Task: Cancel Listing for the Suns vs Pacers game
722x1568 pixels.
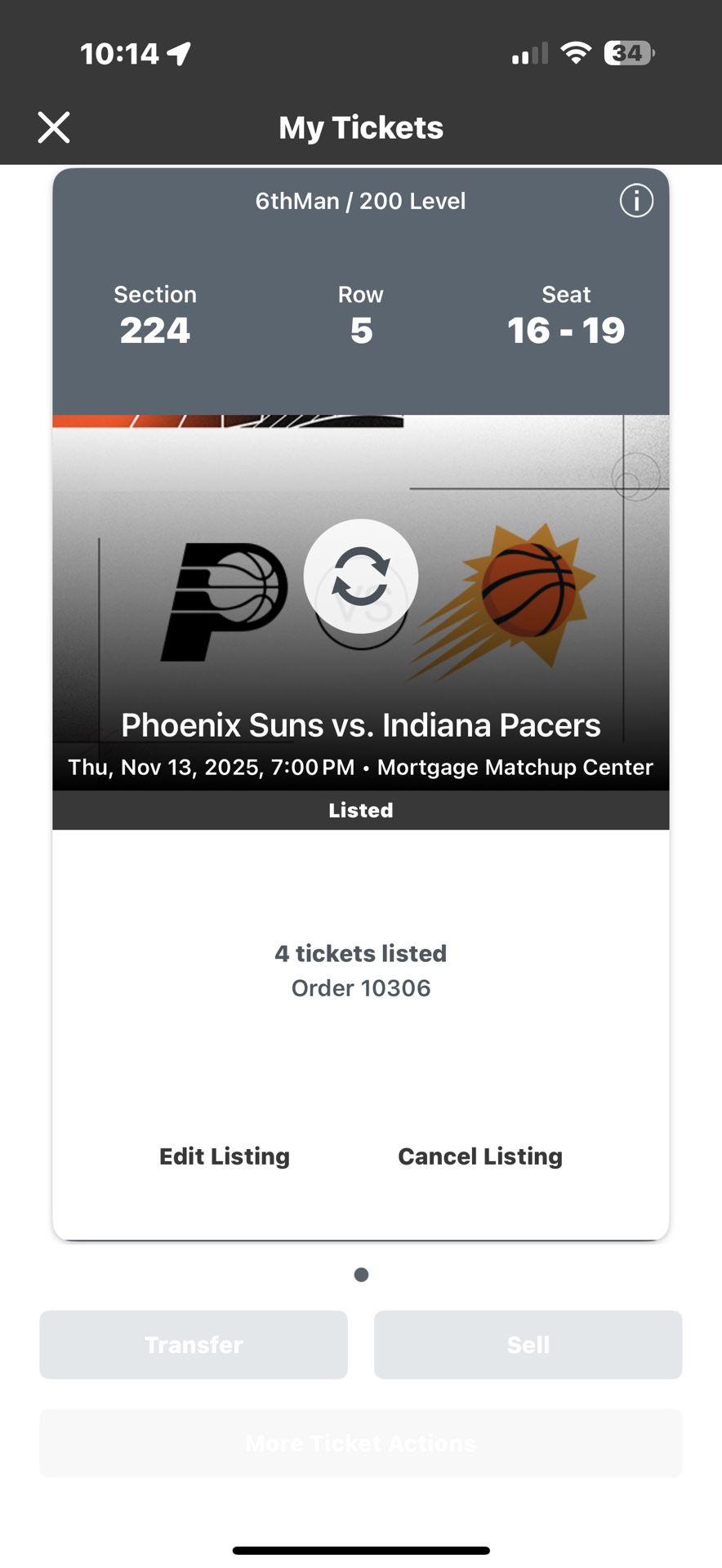Action: [479, 1156]
